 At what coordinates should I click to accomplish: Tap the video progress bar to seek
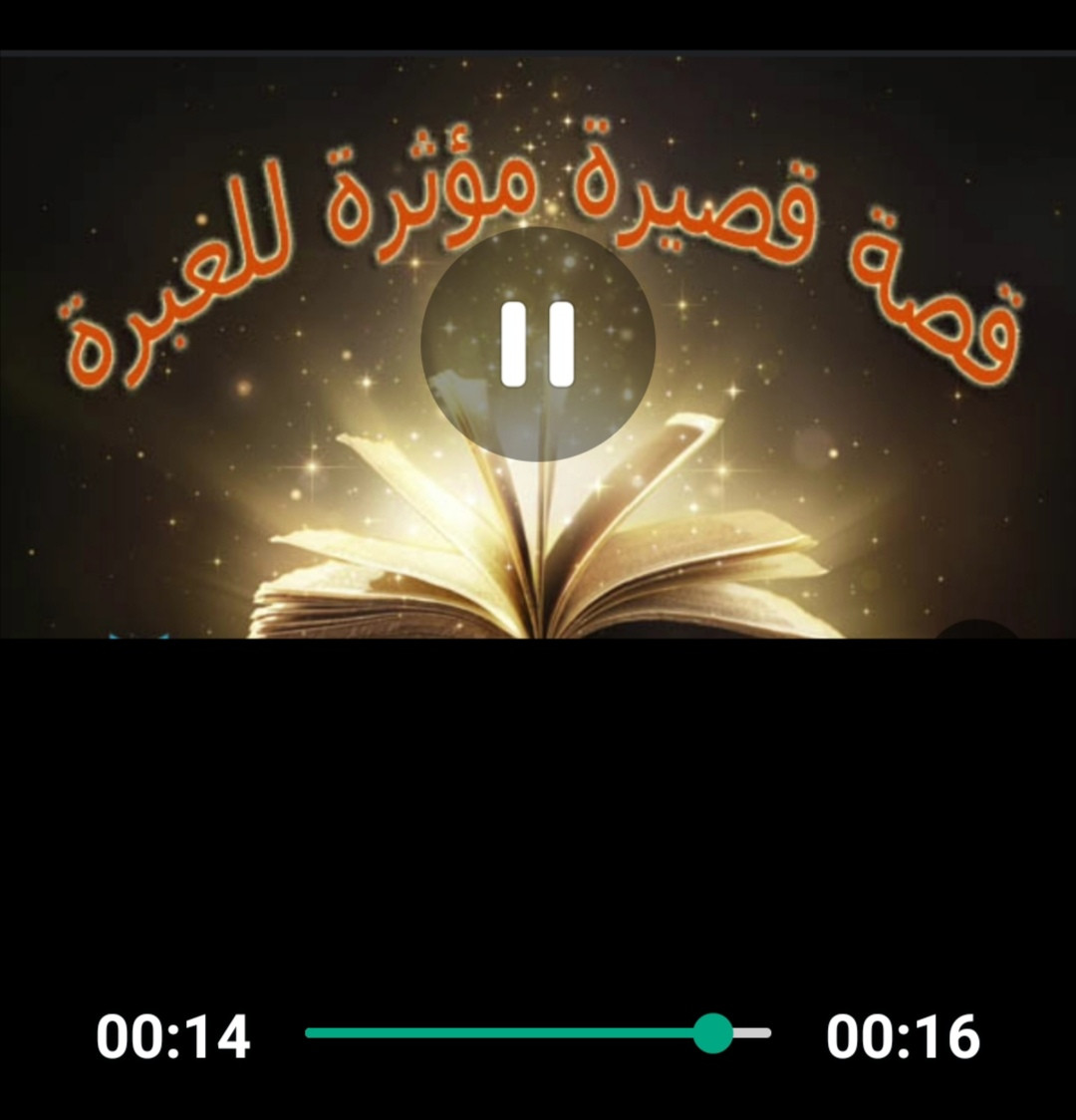click(538, 1033)
